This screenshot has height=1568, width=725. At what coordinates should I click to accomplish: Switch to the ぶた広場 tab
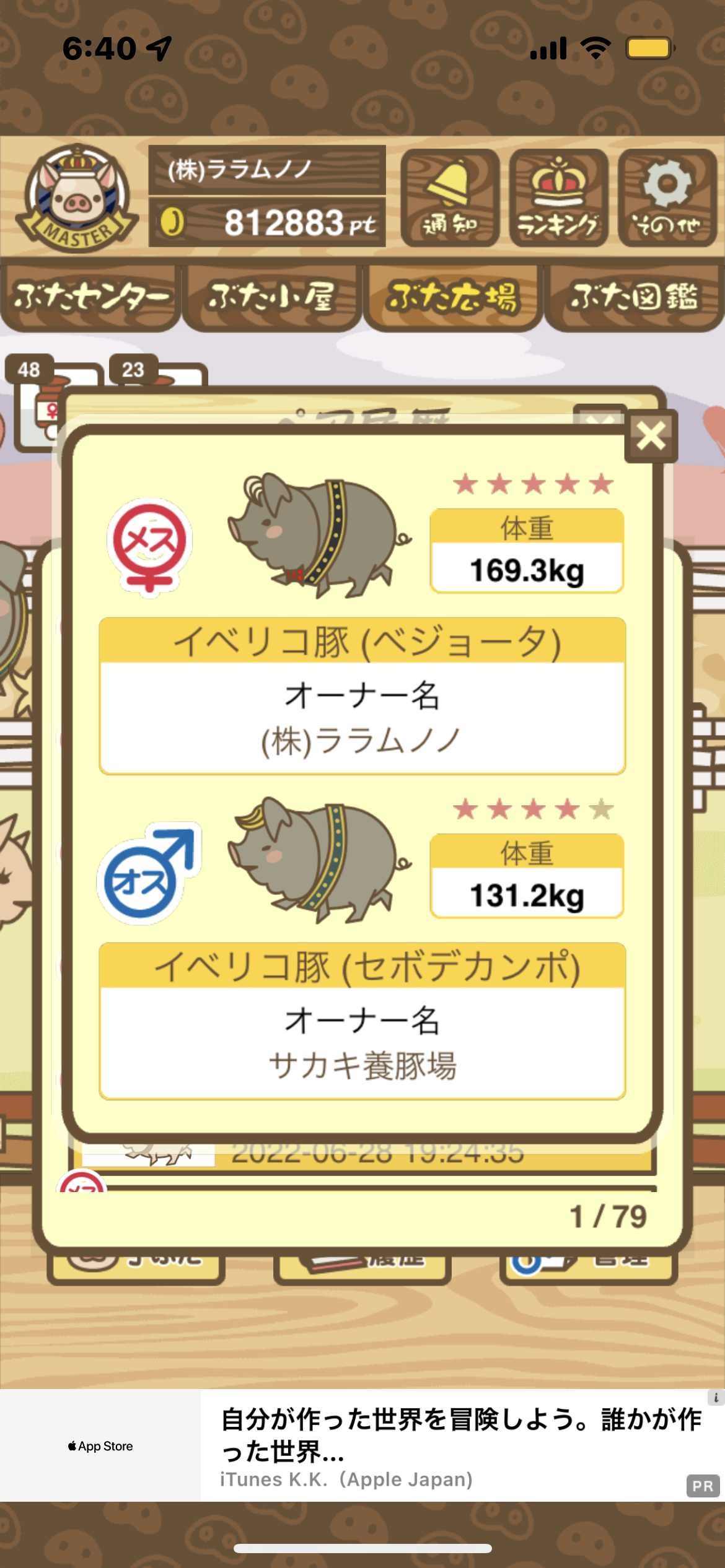pos(453,298)
